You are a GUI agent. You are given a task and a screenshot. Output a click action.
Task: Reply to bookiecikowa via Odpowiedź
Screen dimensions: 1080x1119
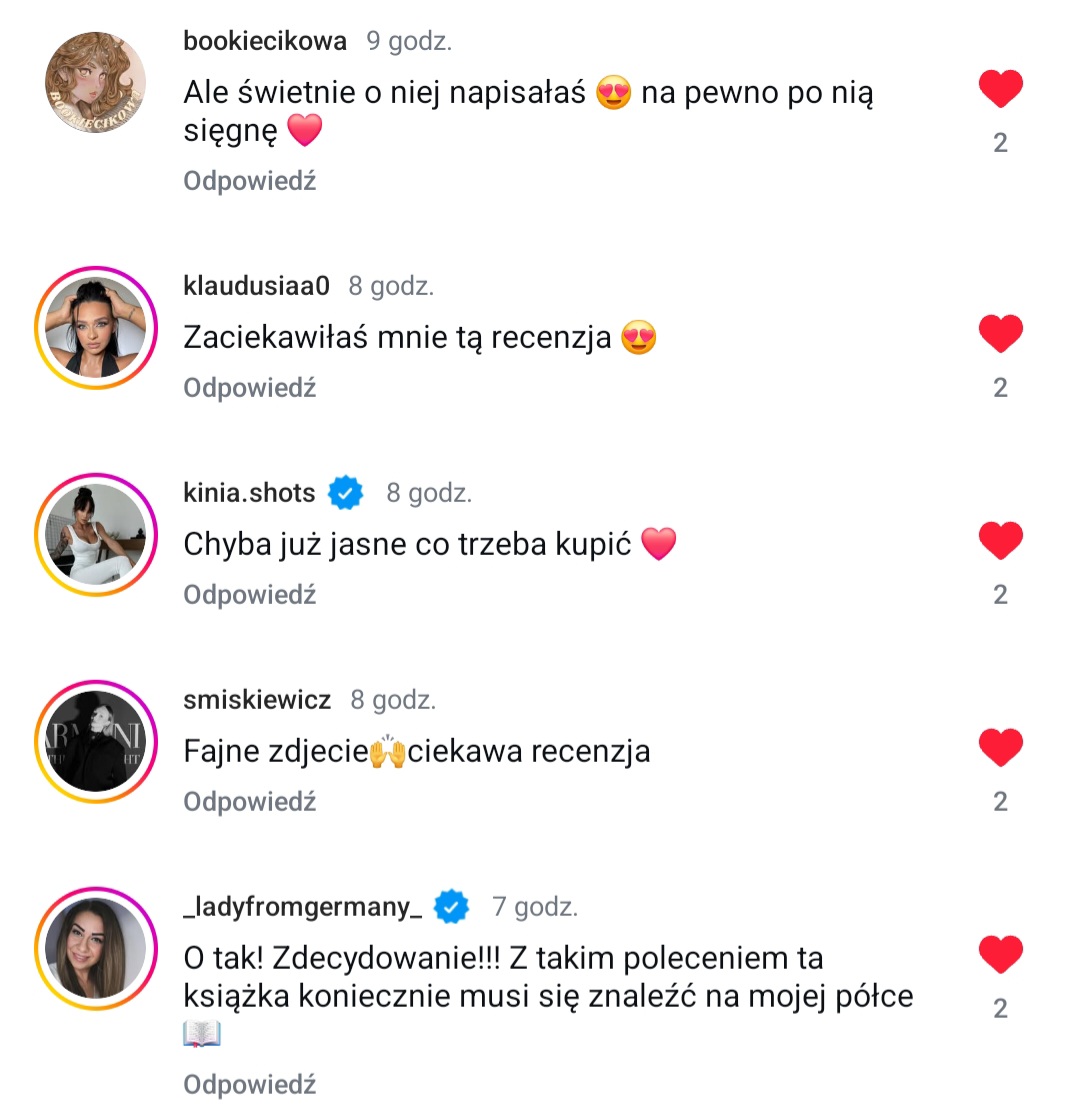tap(249, 181)
